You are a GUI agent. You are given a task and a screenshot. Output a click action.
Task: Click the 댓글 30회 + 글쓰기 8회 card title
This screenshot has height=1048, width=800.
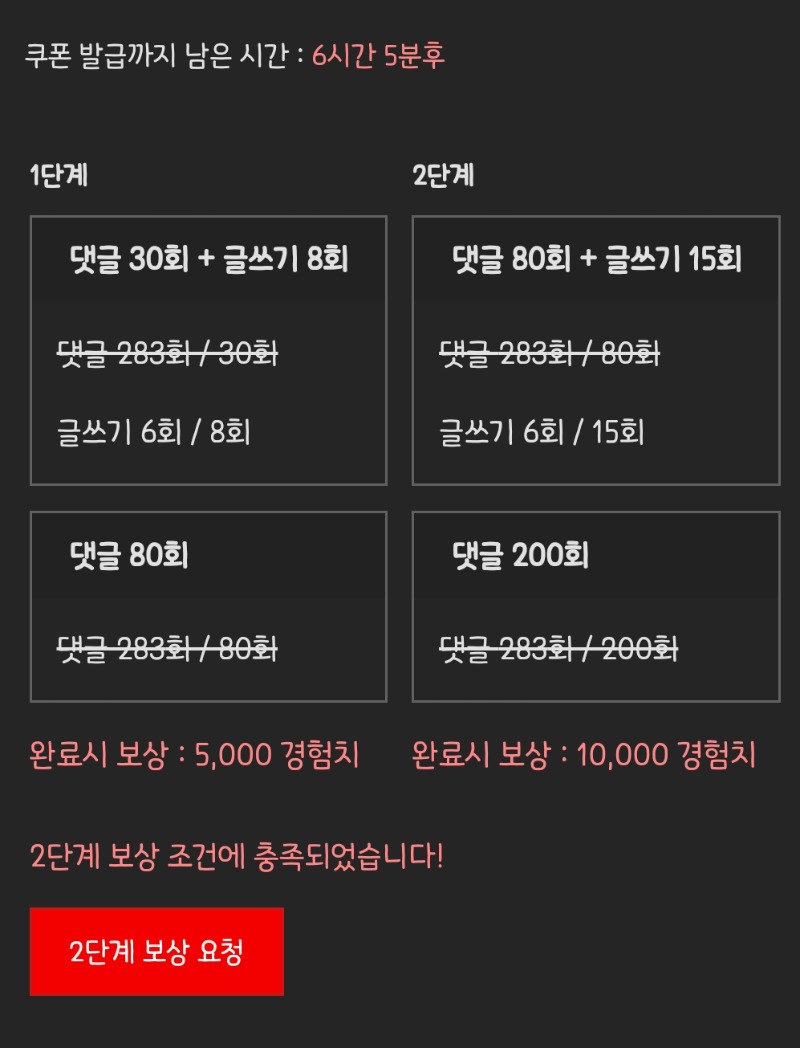click(207, 258)
